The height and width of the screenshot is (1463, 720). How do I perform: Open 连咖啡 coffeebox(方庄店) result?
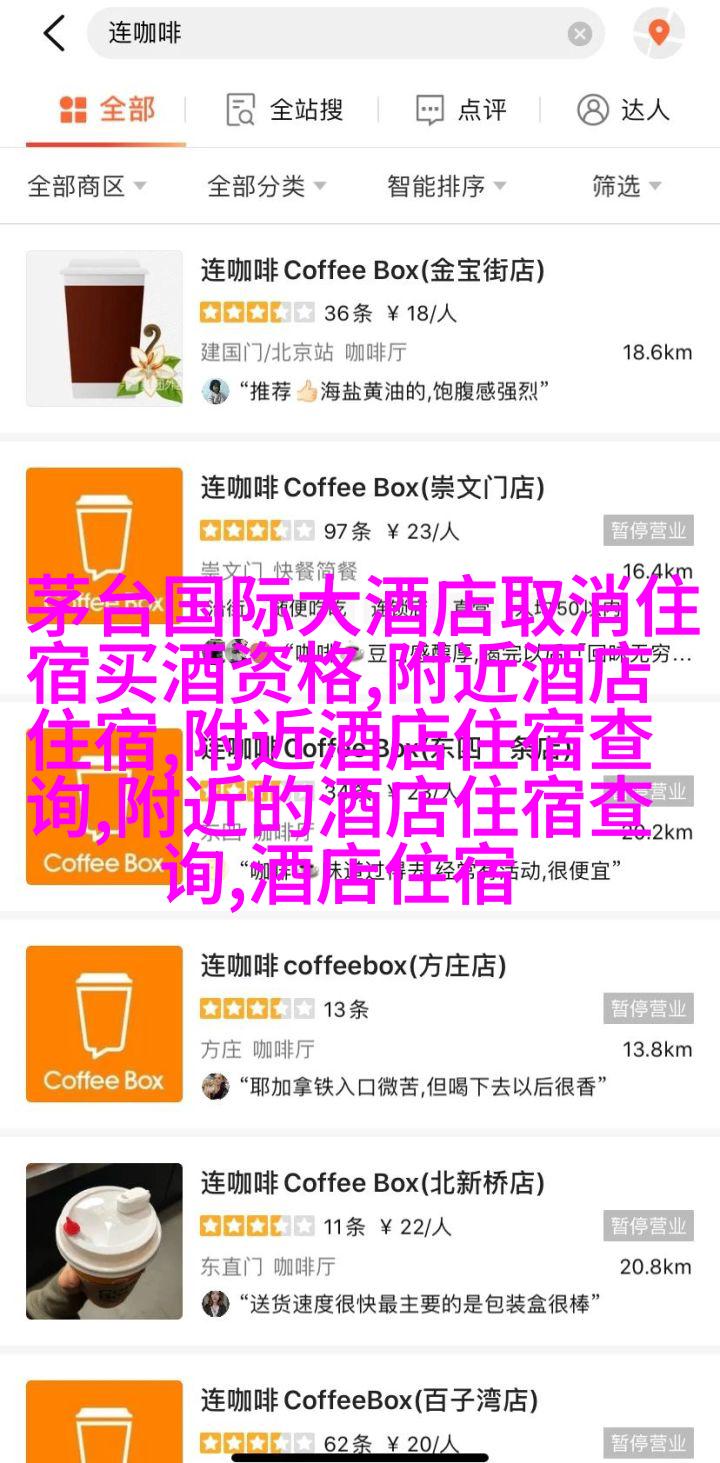353,966
